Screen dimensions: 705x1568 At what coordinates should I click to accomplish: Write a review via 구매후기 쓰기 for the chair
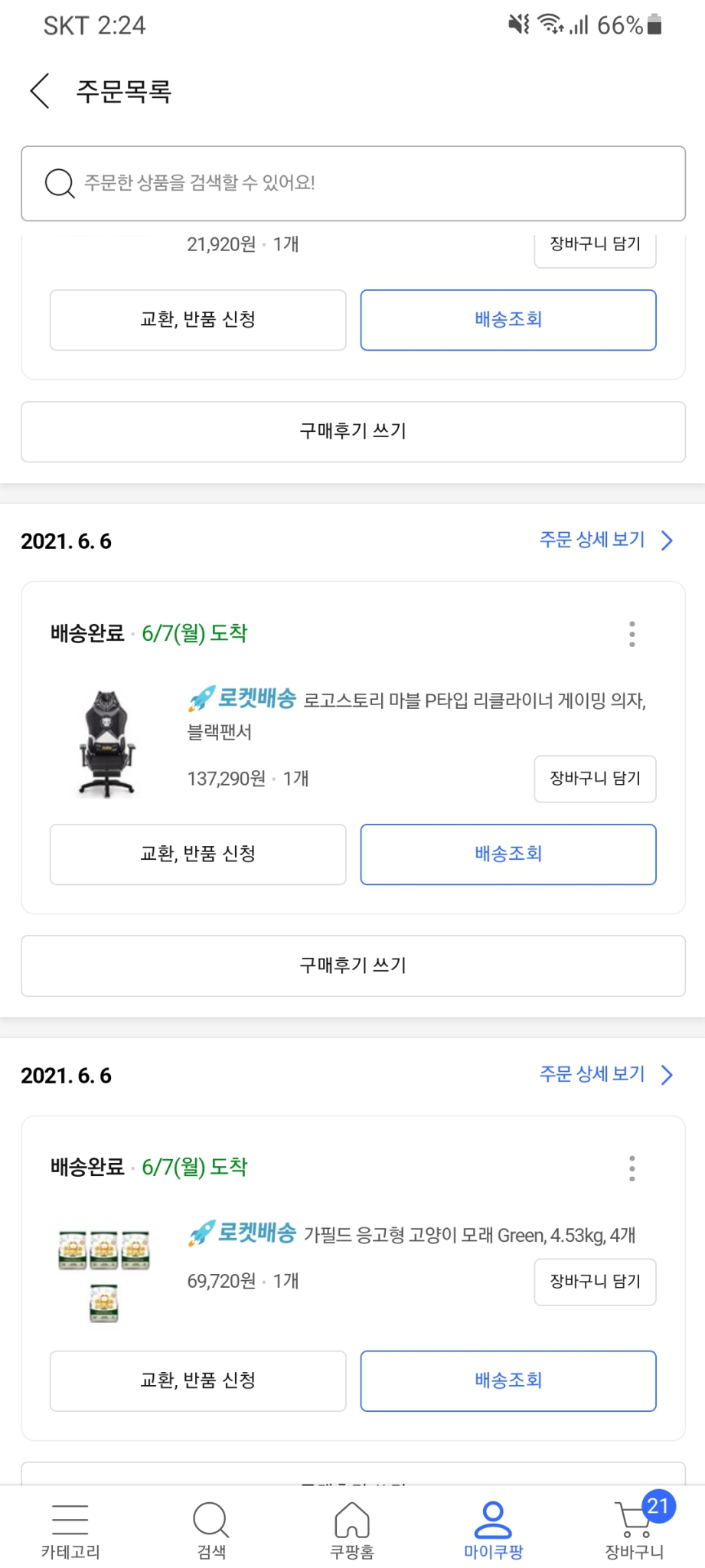point(352,965)
